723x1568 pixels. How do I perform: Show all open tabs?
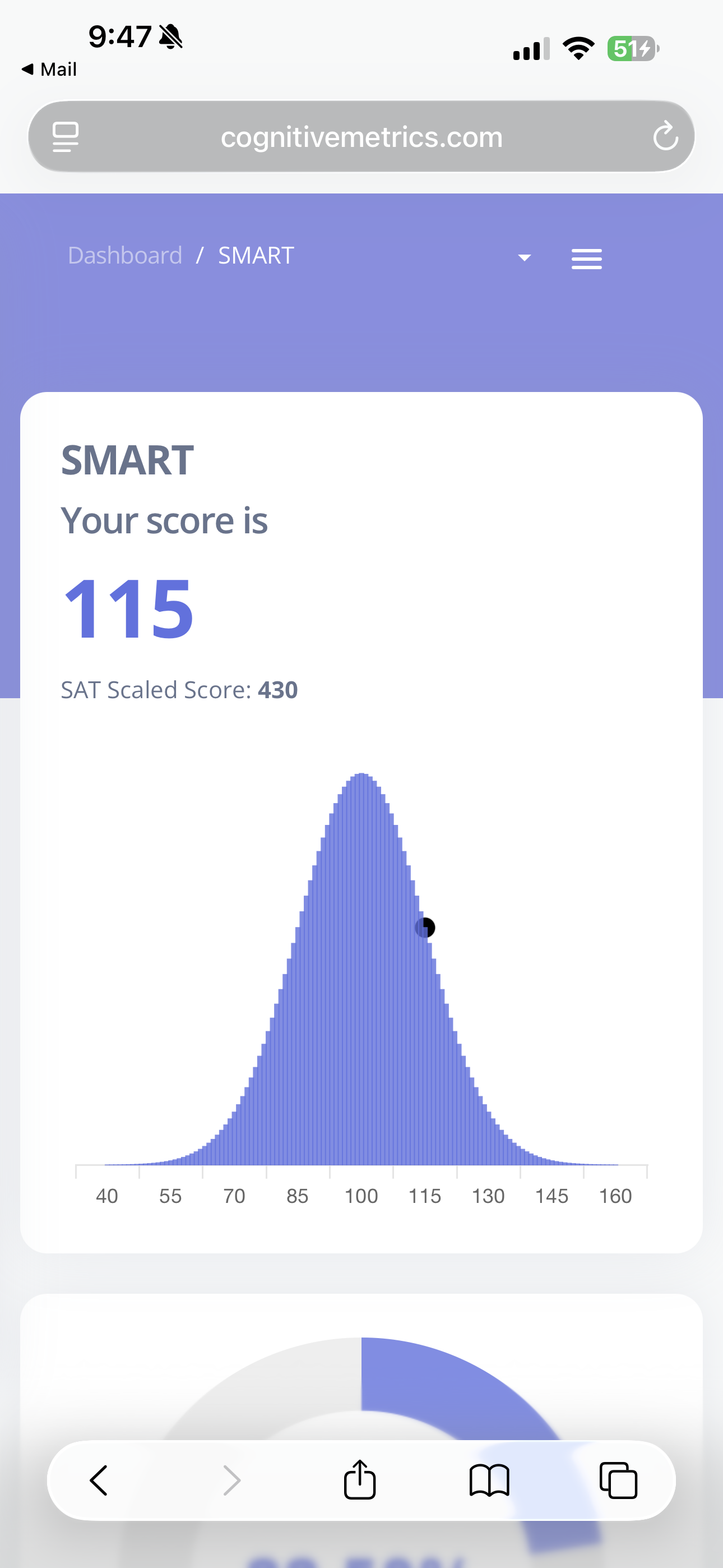tap(618, 1480)
